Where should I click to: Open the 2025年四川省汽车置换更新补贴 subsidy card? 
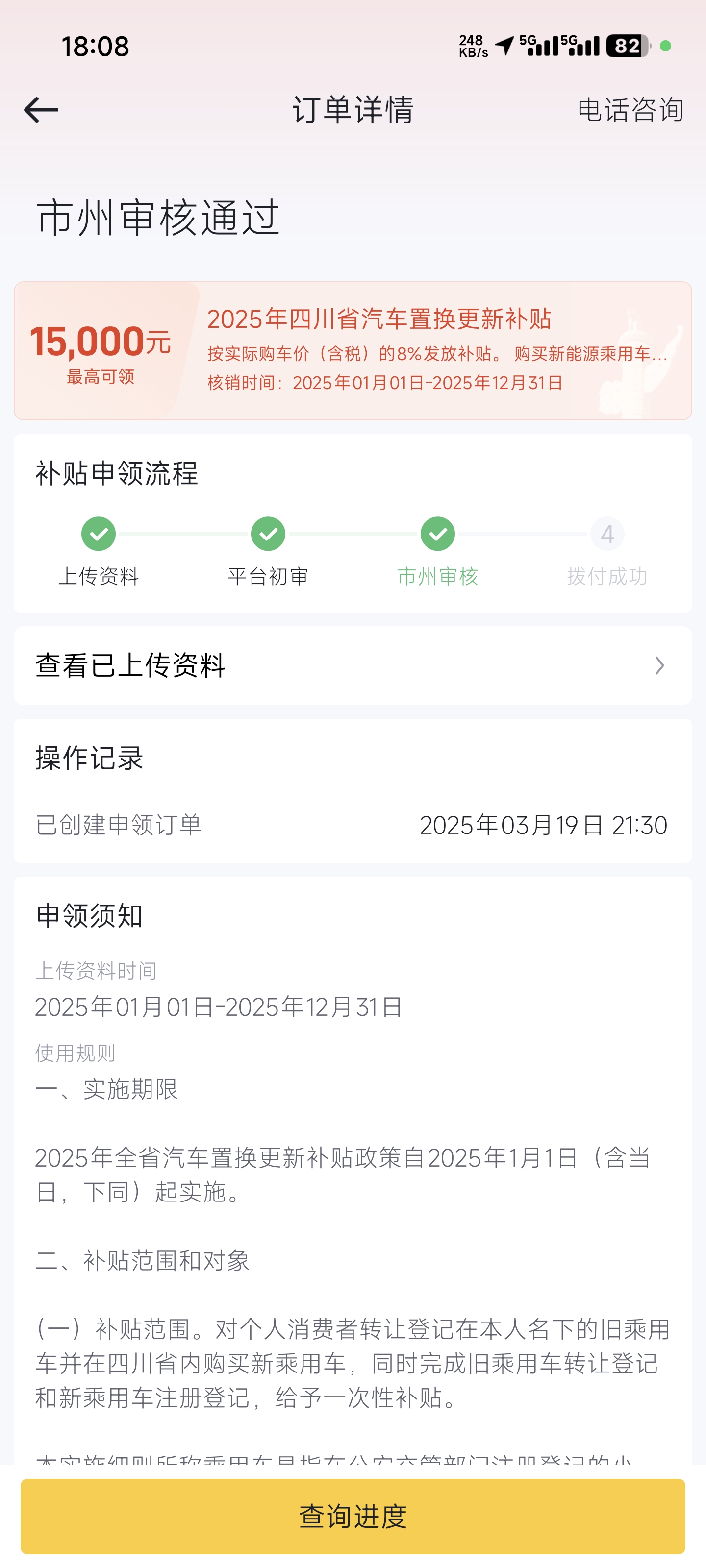(353, 351)
